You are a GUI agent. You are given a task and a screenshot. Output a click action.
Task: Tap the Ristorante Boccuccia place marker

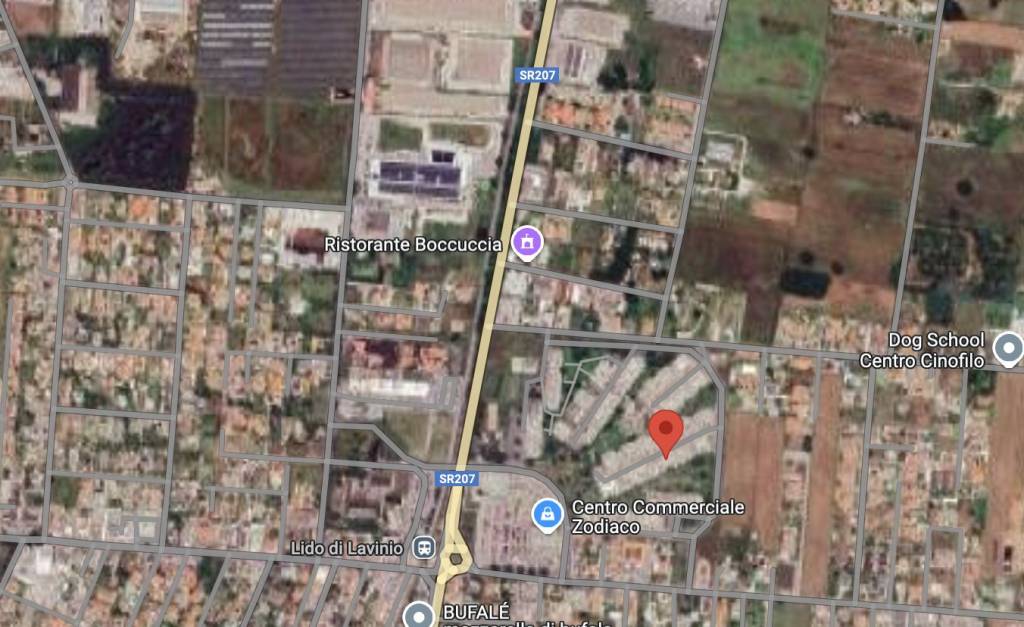click(526, 242)
